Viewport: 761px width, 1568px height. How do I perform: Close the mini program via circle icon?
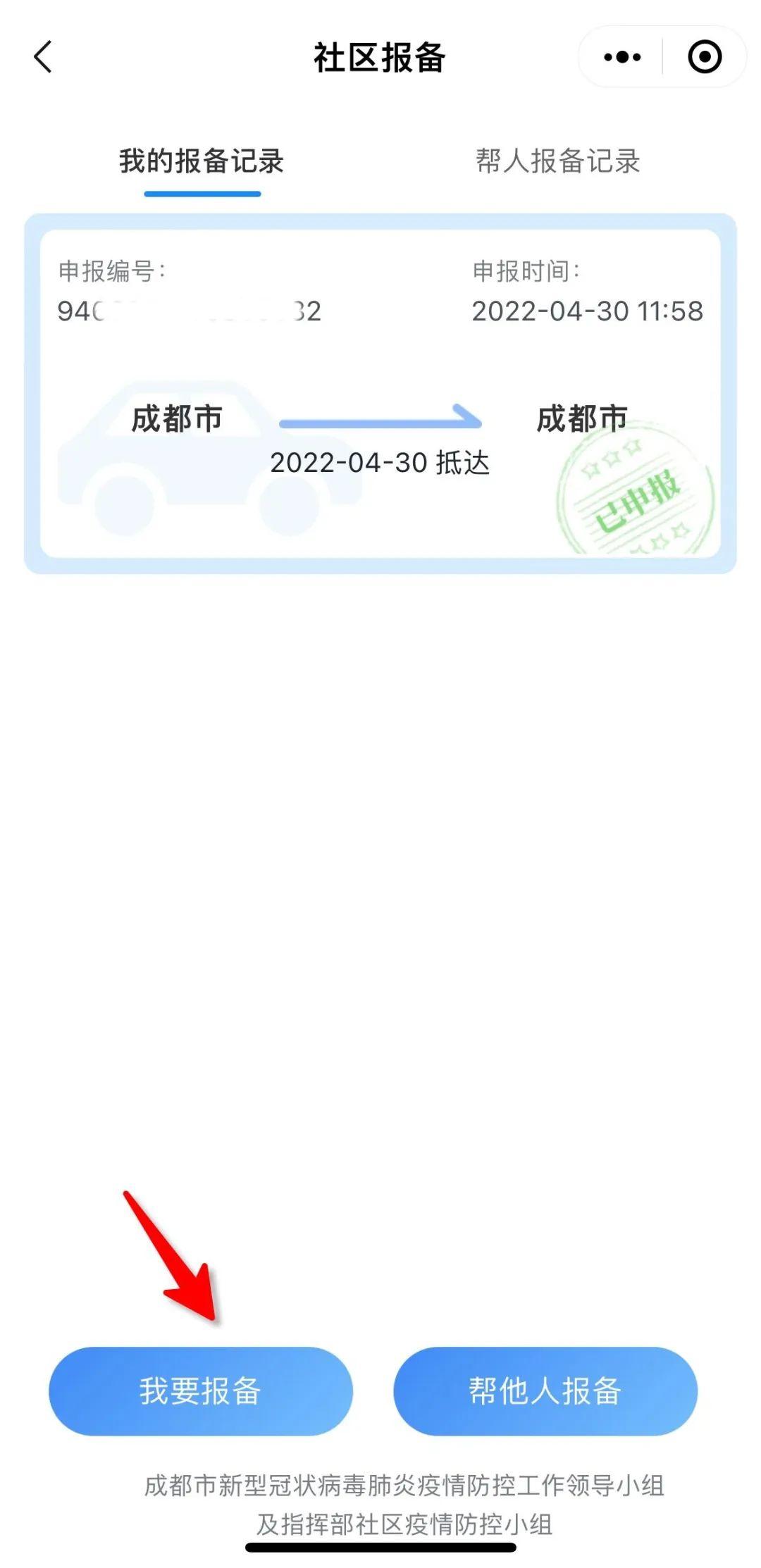coord(704,57)
